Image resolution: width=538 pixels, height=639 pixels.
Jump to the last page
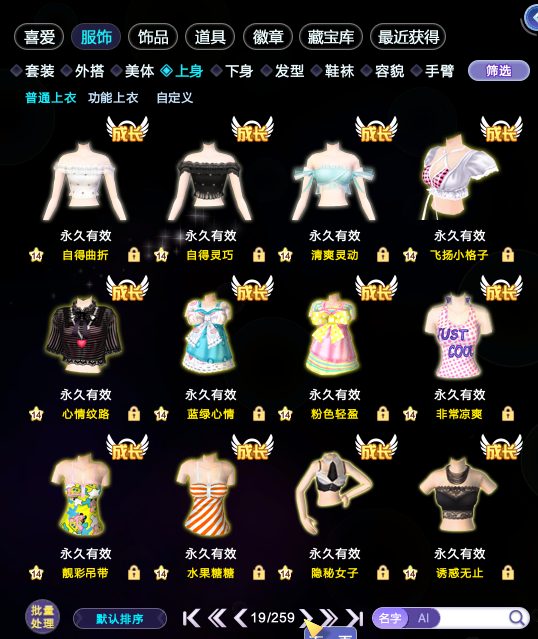click(355, 618)
